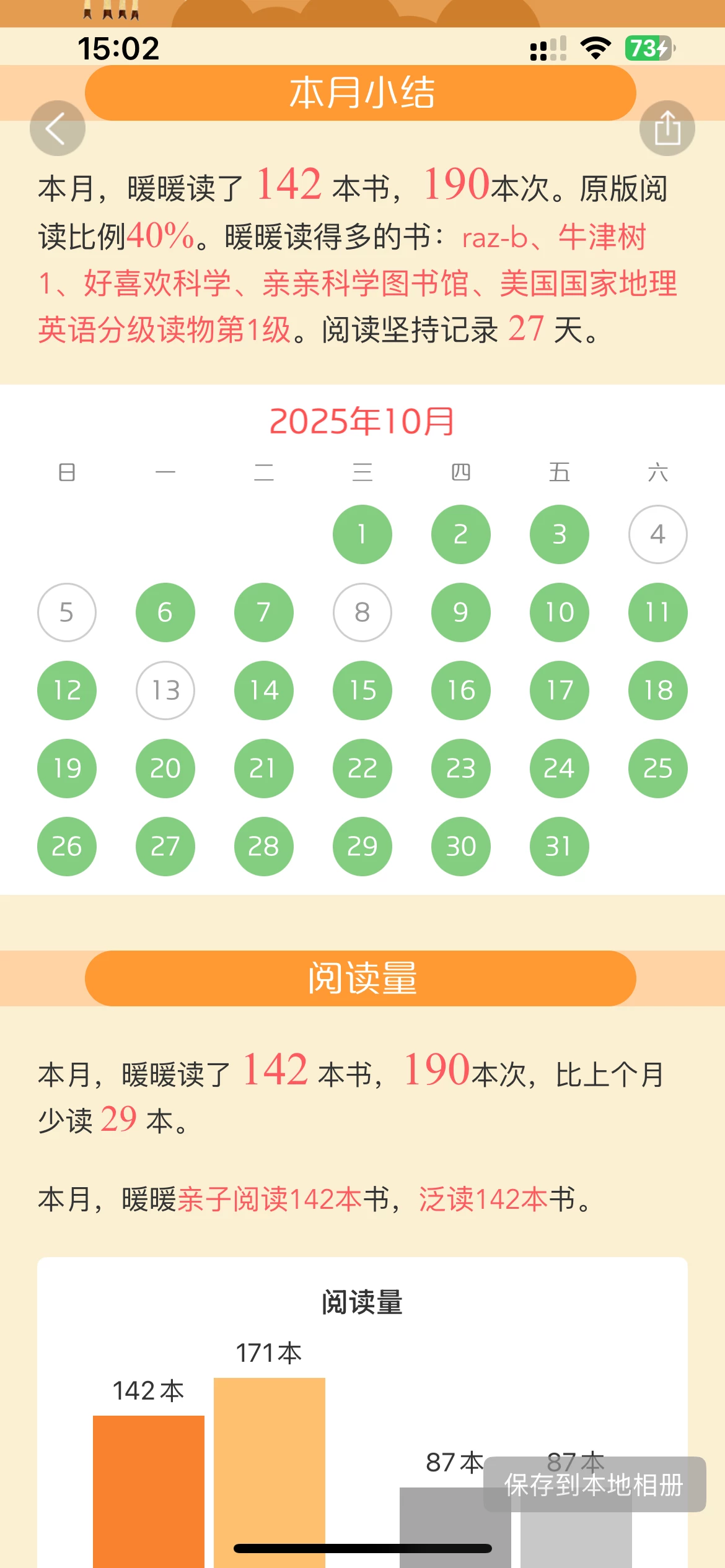This screenshot has width=725, height=1568.
Task: Select October 31 on the calendar
Action: (559, 846)
